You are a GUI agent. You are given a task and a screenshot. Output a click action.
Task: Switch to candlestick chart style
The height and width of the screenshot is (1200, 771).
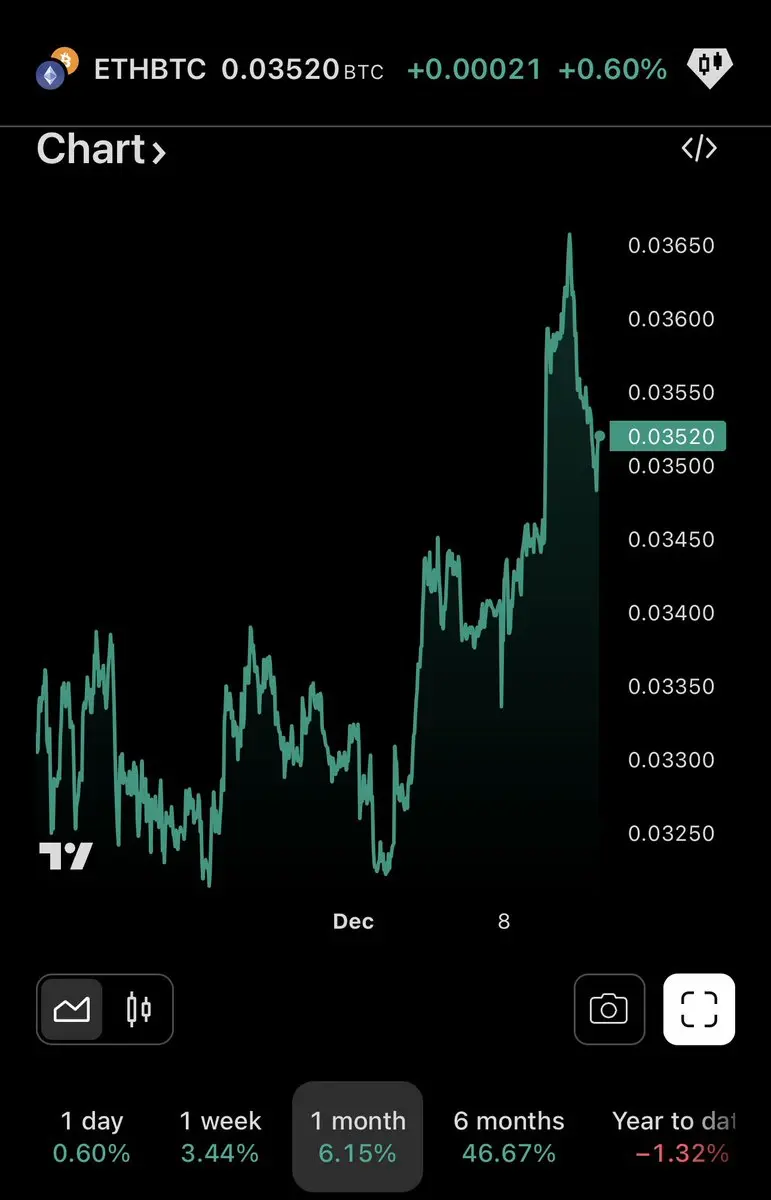[x=138, y=1009]
